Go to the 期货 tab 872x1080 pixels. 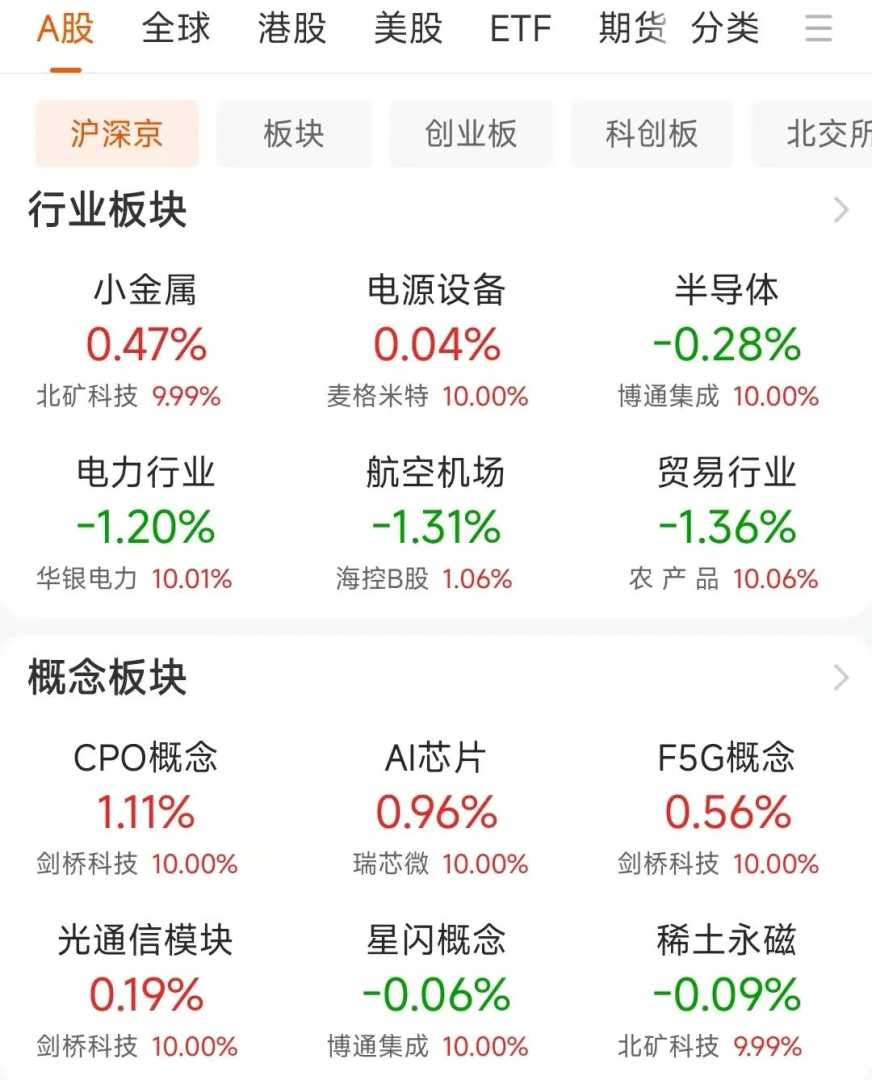pyautogui.click(x=632, y=29)
